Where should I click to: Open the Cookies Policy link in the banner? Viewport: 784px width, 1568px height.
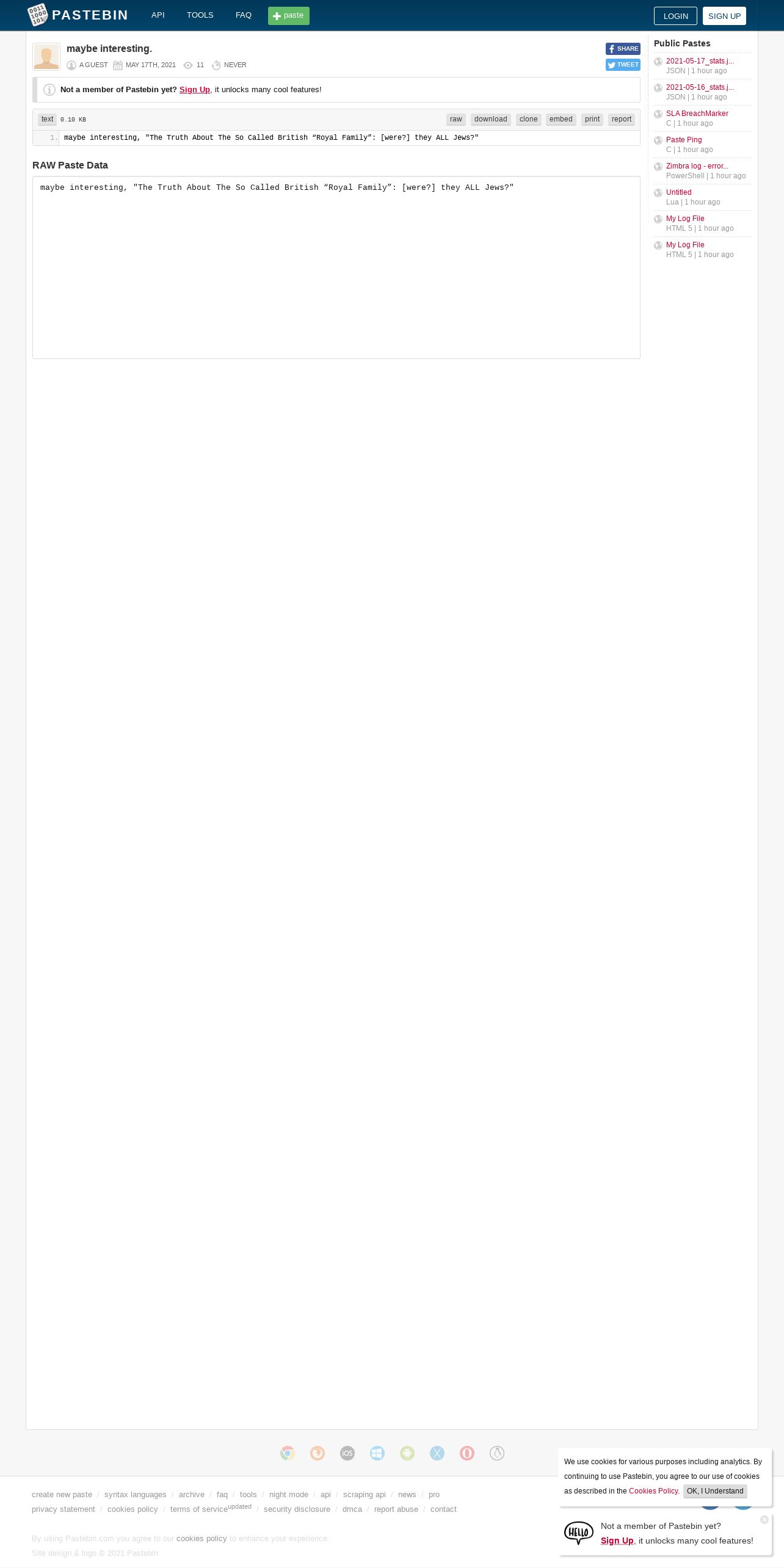[653, 1491]
